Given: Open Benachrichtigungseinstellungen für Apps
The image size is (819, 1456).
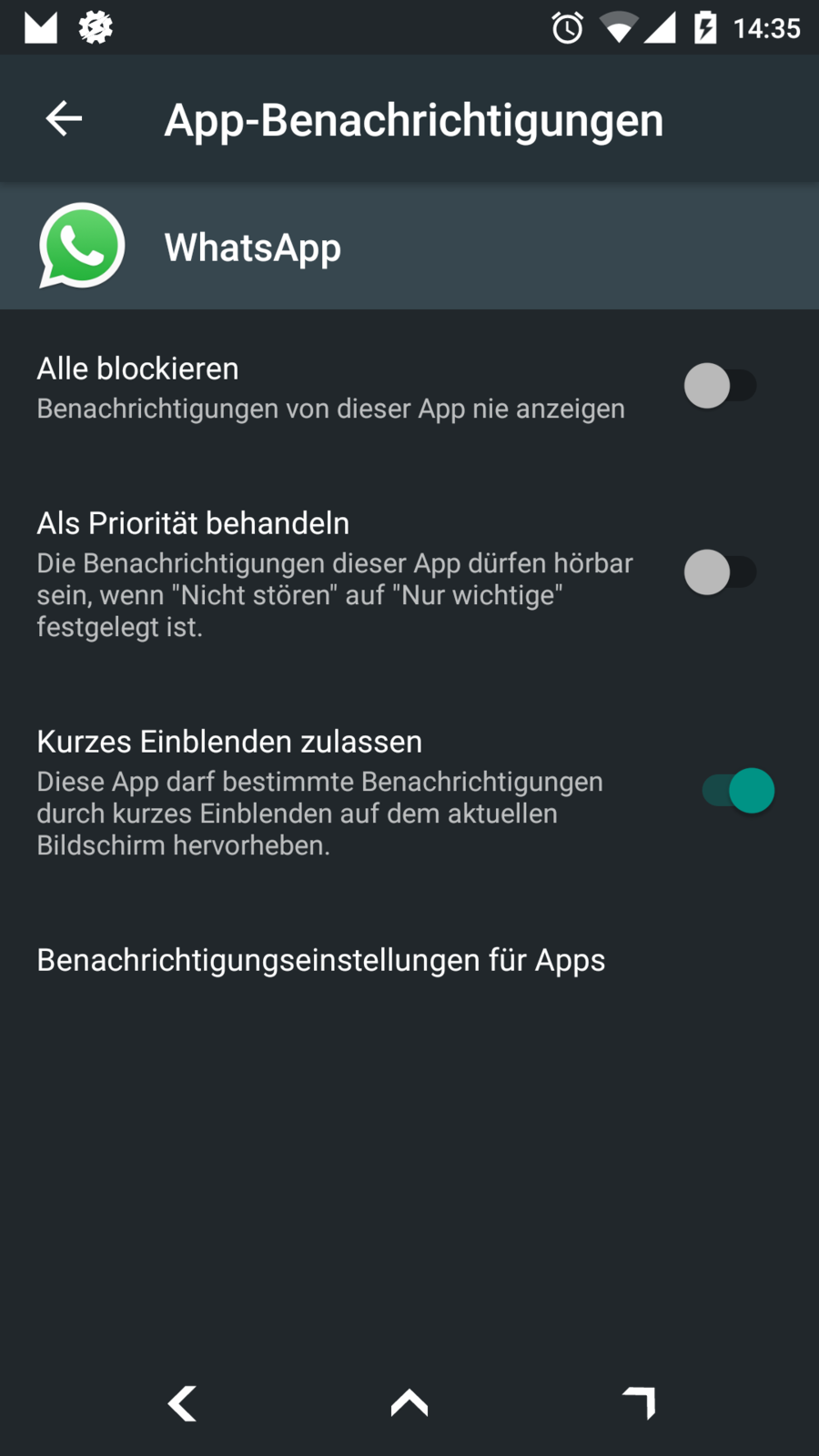Looking at the screenshot, I should point(320,960).
